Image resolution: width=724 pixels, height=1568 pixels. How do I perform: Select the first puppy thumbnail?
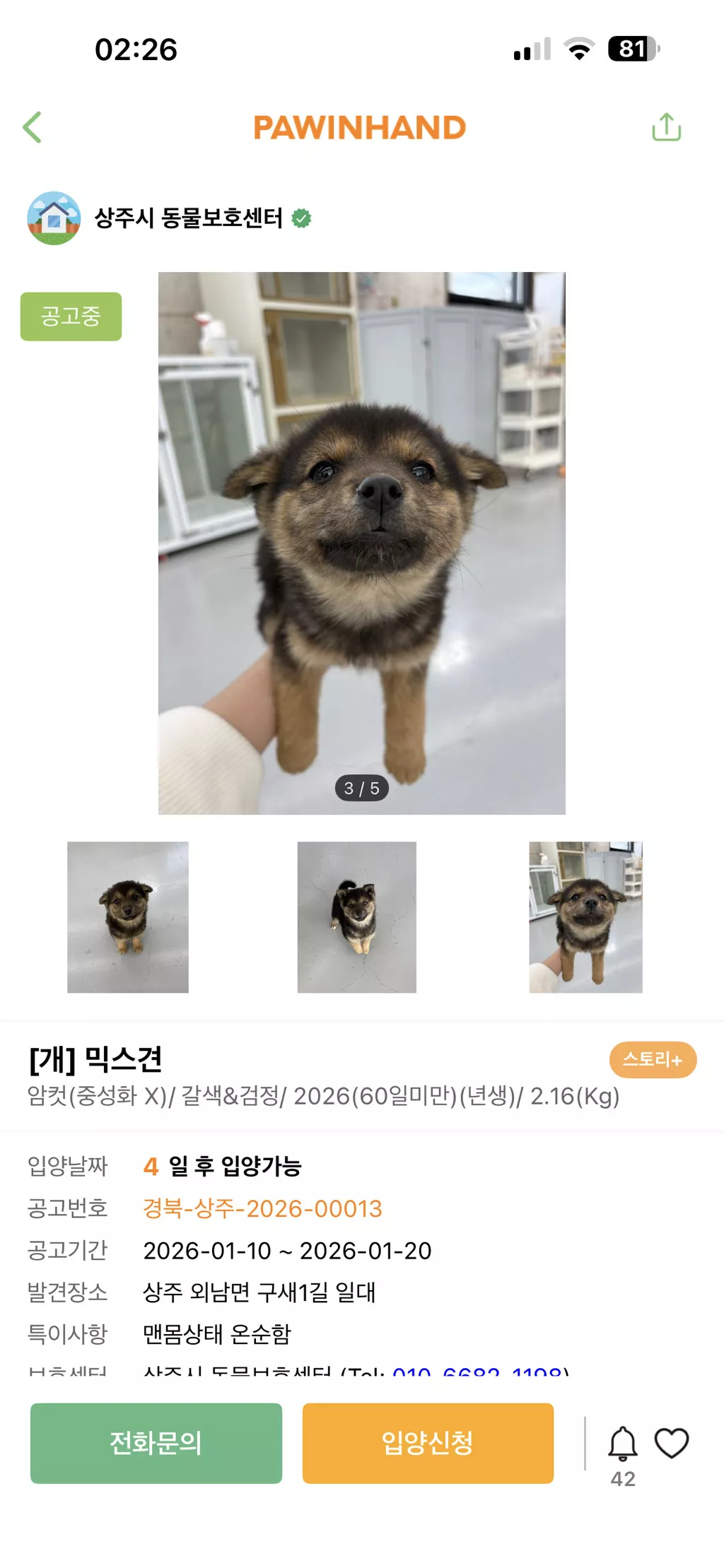point(128,916)
